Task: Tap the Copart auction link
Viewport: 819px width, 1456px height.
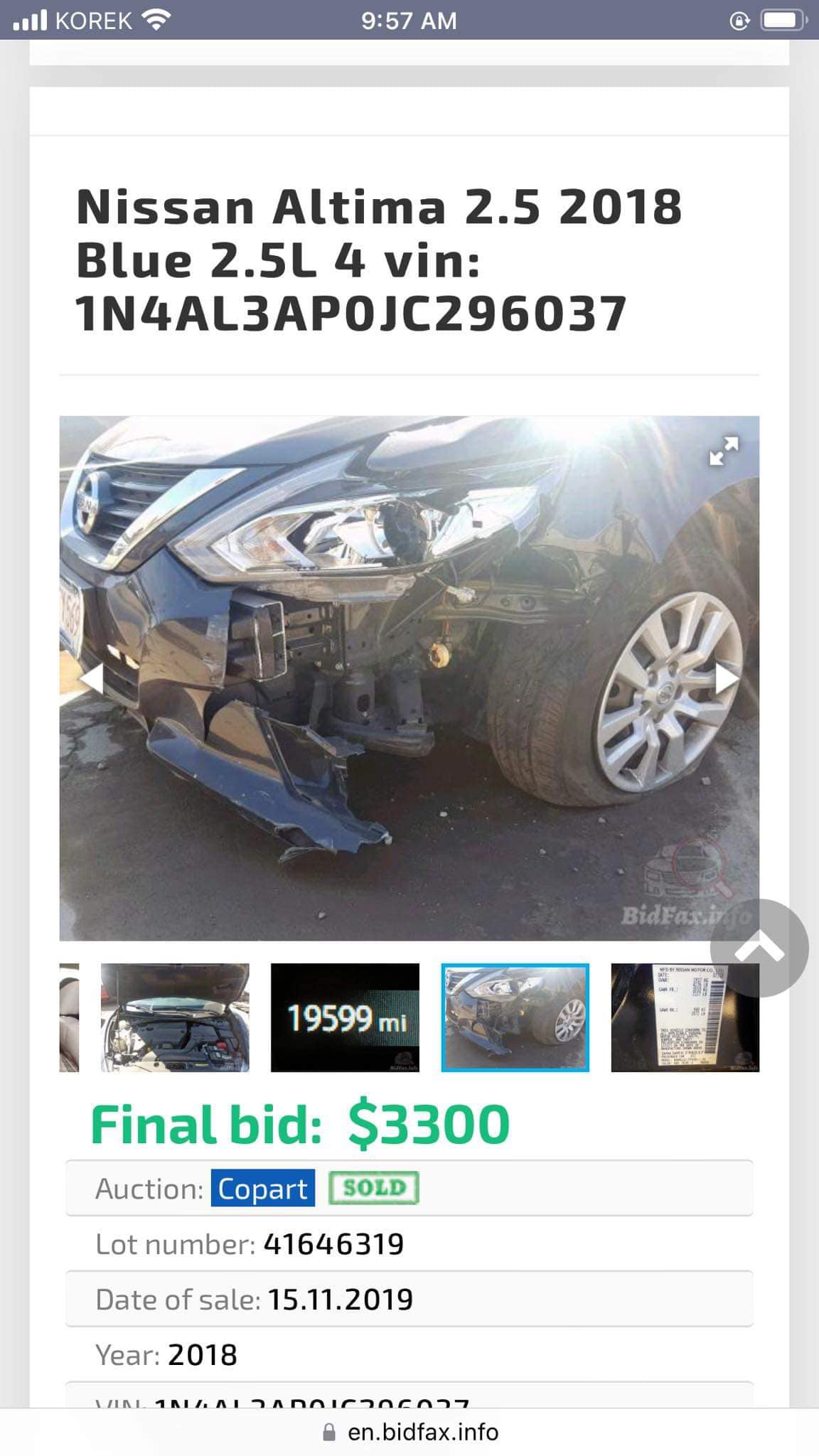Action: (x=262, y=1188)
